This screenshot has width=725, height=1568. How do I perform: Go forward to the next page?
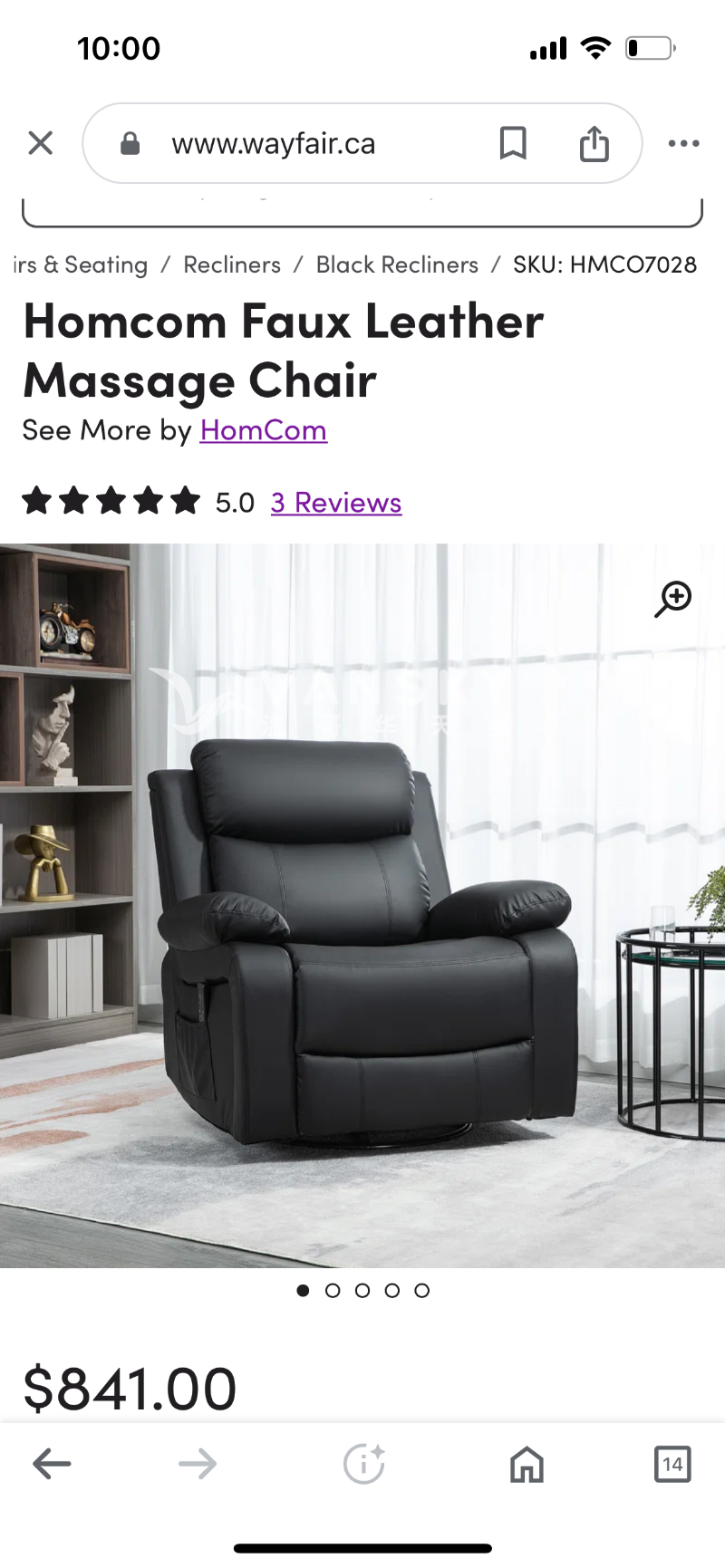(198, 1463)
